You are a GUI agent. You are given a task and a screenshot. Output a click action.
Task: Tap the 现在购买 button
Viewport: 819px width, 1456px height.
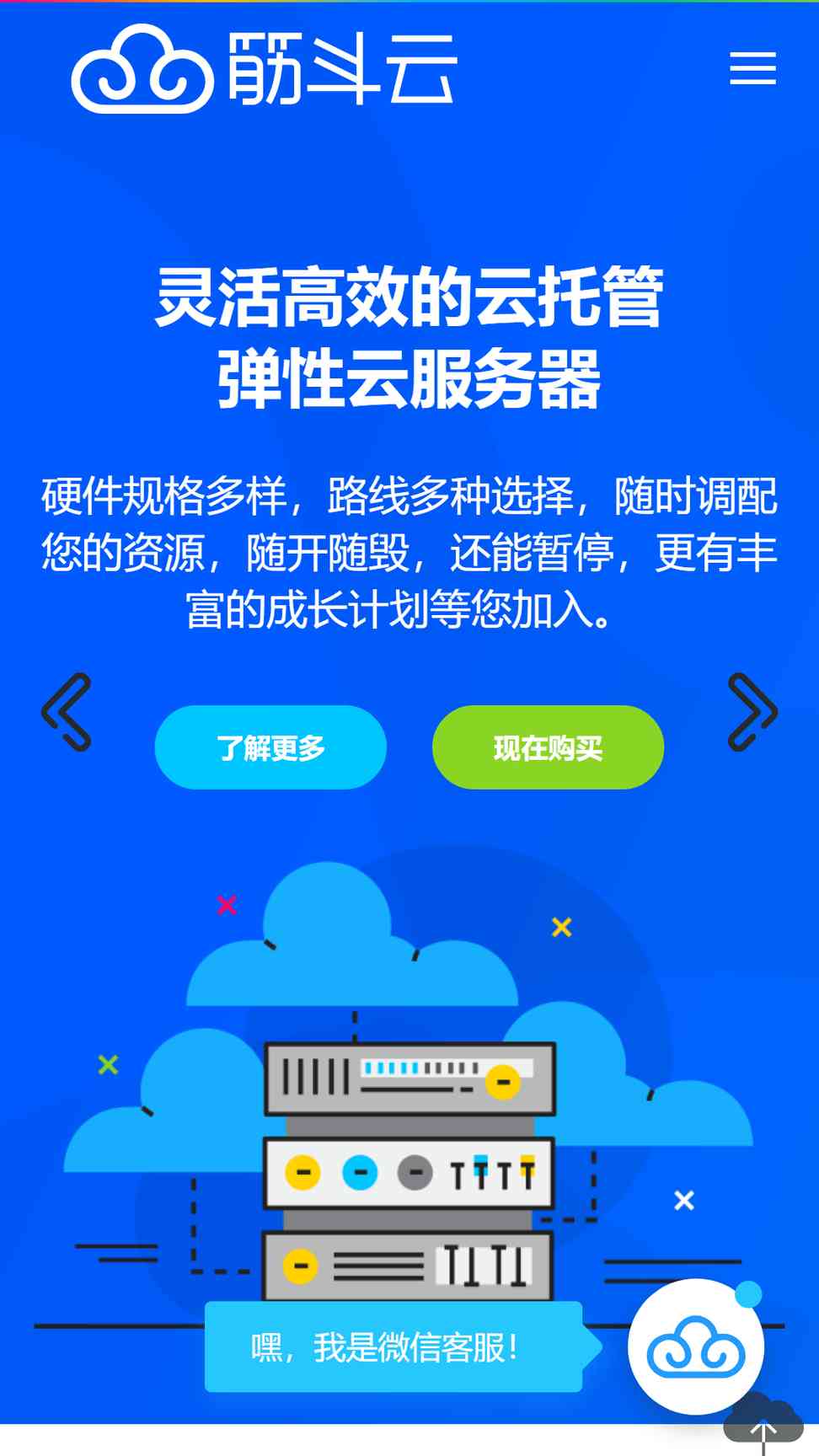(548, 747)
